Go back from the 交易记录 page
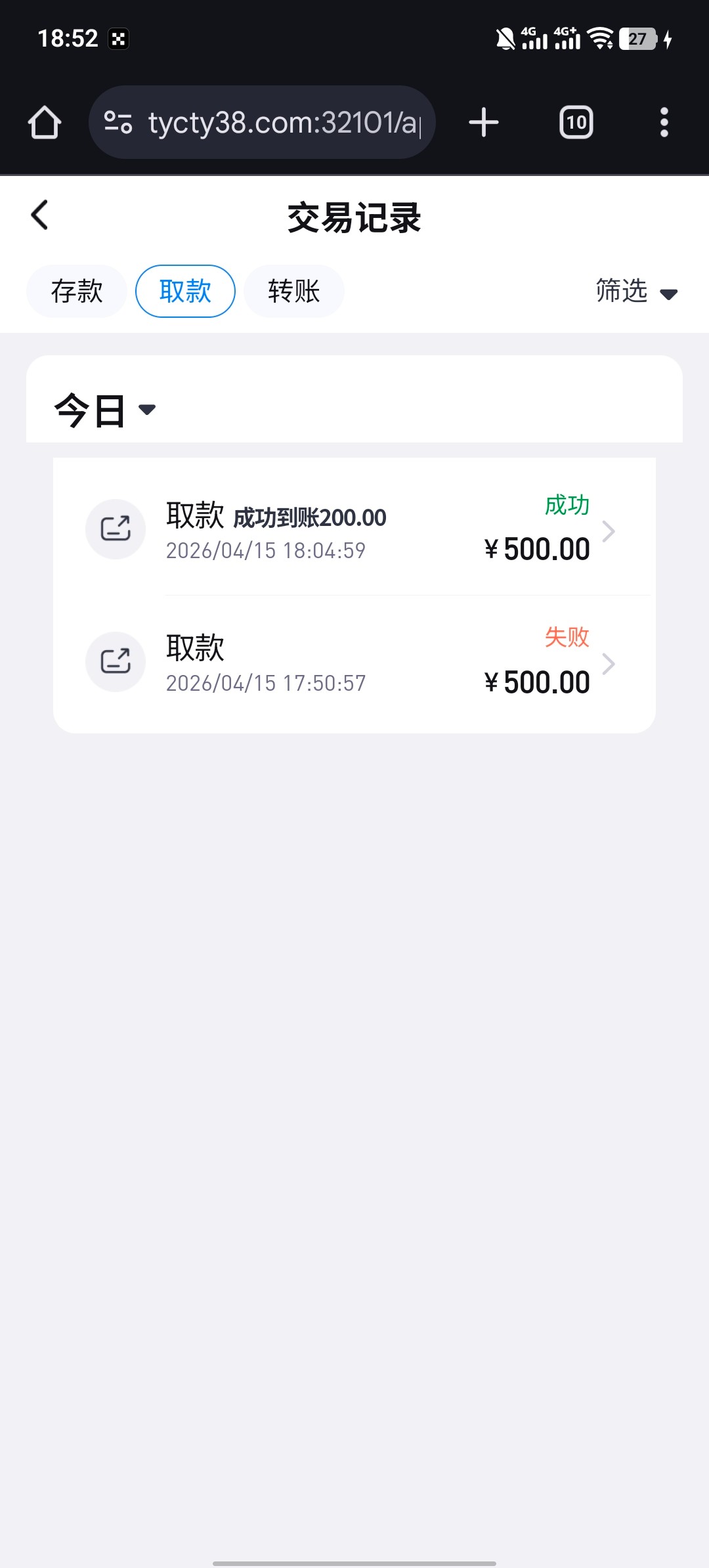 click(40, 215)
